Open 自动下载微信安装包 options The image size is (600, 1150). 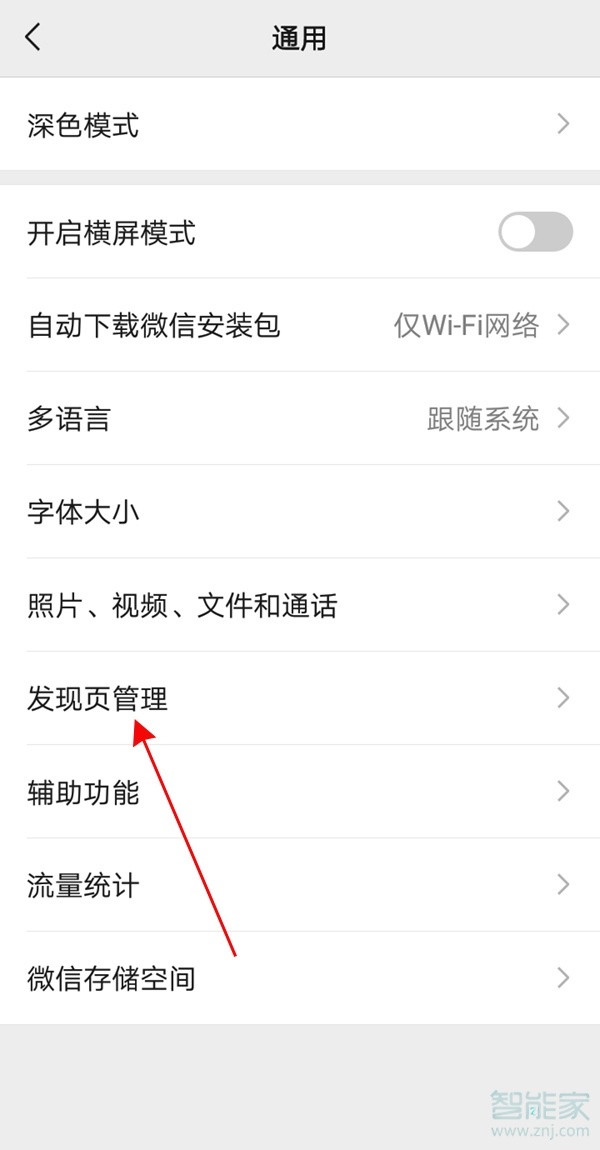(300, 325)
